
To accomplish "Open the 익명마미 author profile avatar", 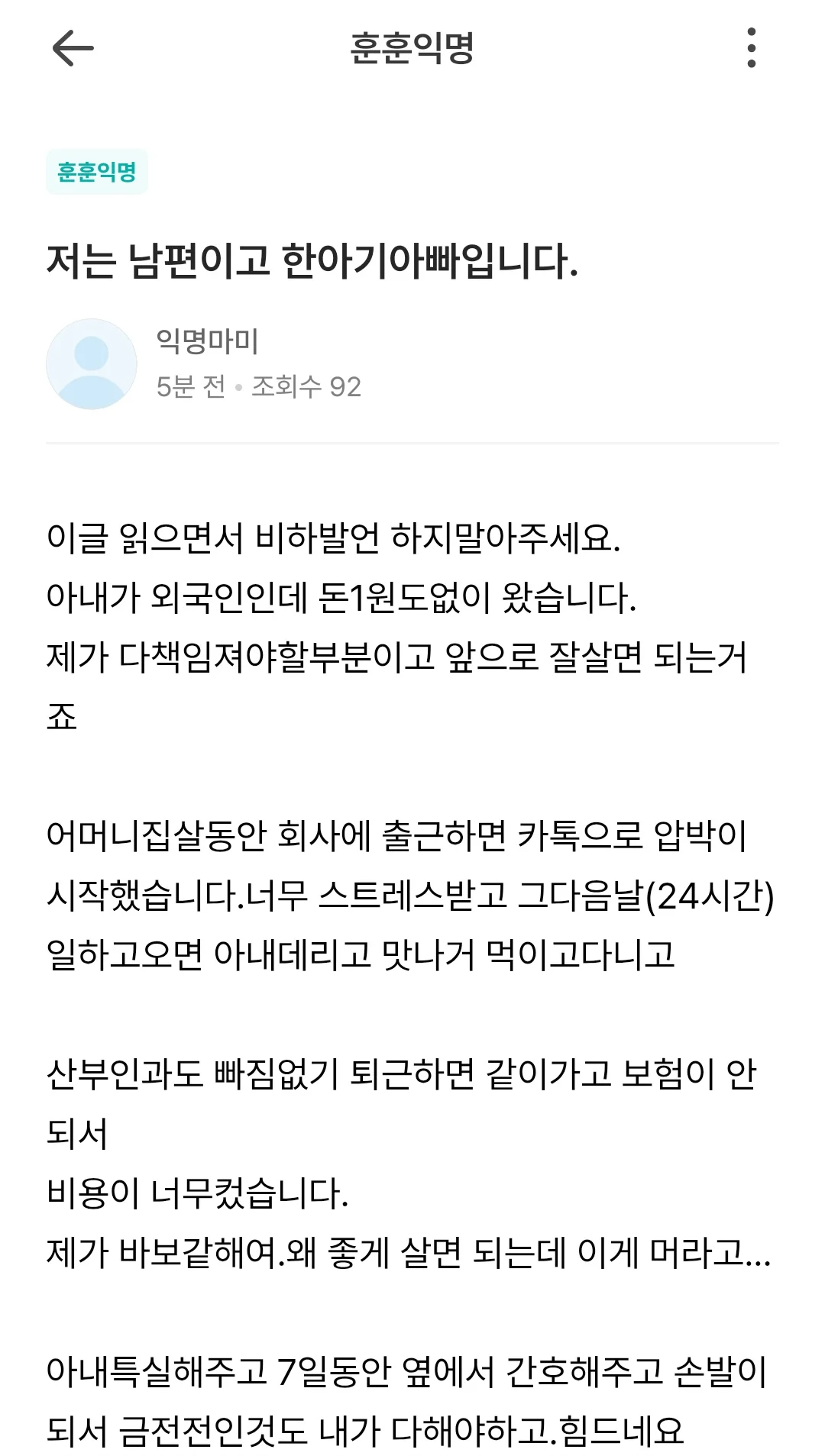I will click(92, 364).
